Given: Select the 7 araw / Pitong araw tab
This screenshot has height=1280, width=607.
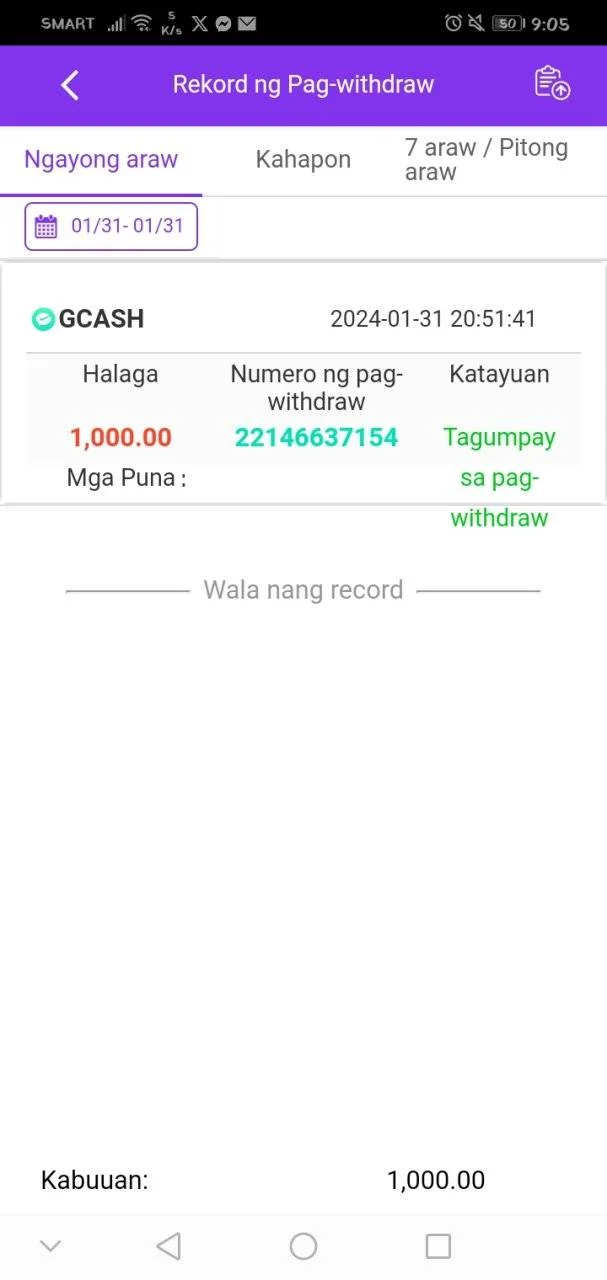Looking at the screenshot, I should click(487, 160).
